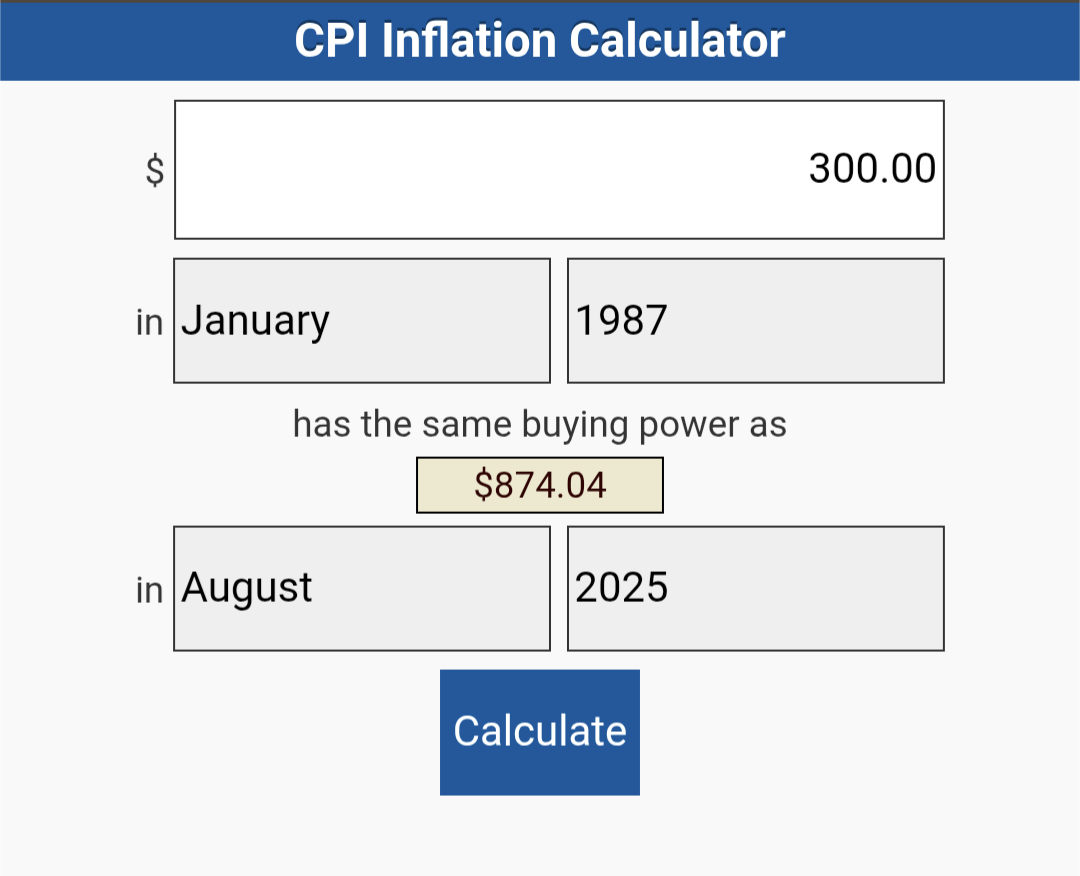Open the 1987 year dropdown

(x=755, y=321)
